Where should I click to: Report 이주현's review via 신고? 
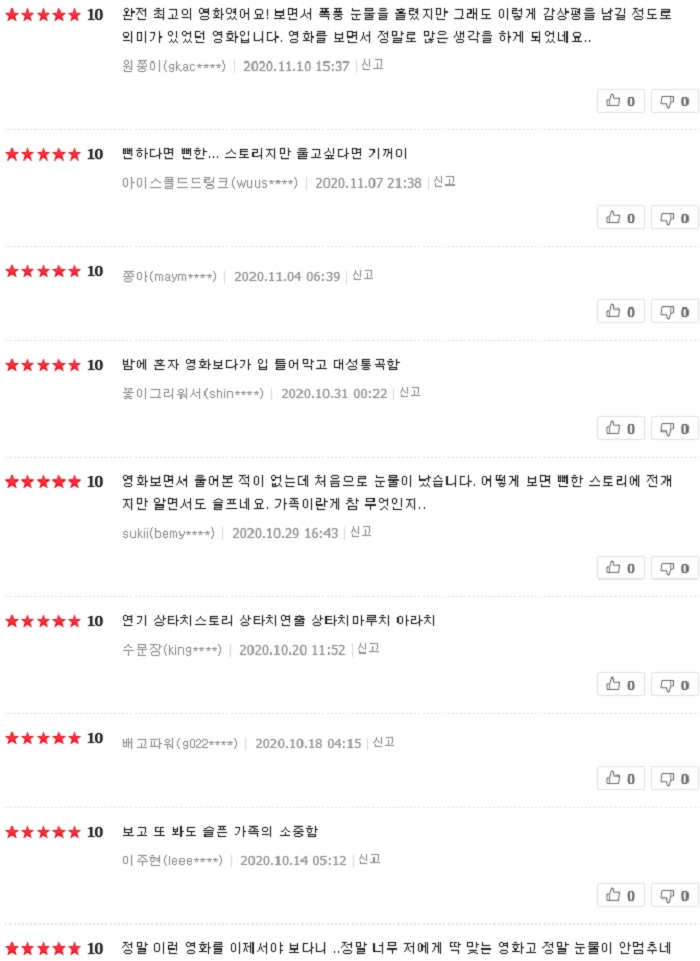[369, 859]
